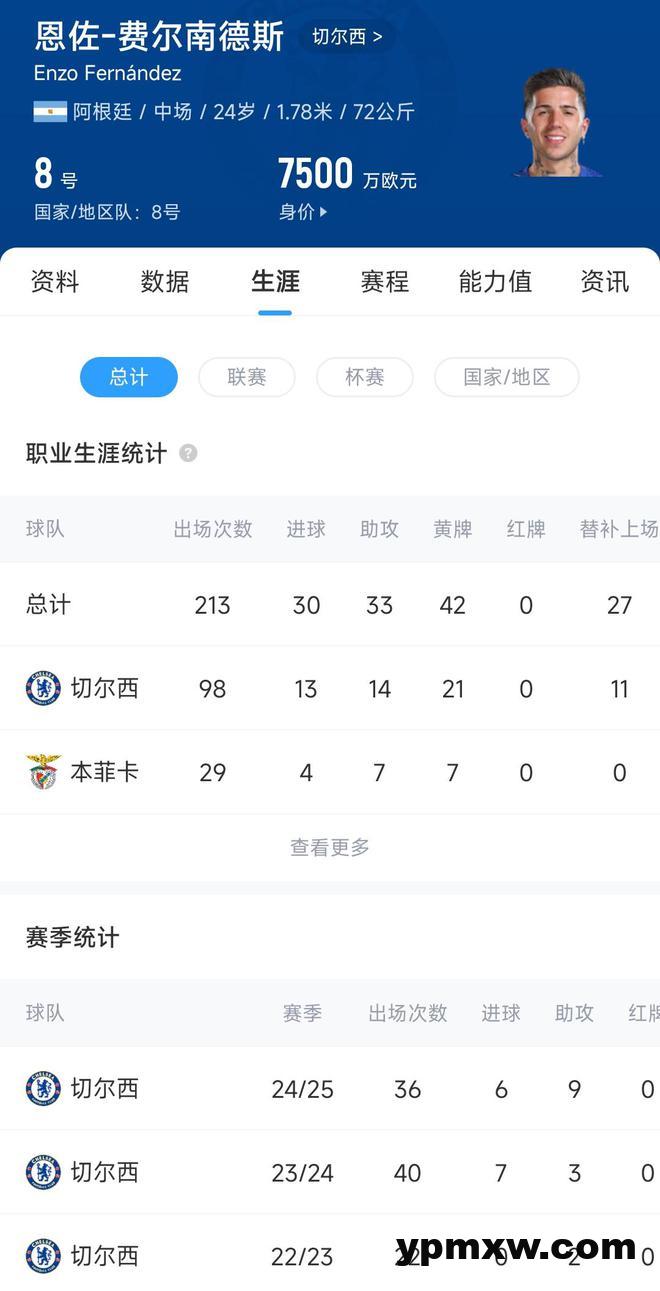Screen dimensions: 660x1291
Task: Filter career stats by 联赛
Action: (x=247, y=377)
